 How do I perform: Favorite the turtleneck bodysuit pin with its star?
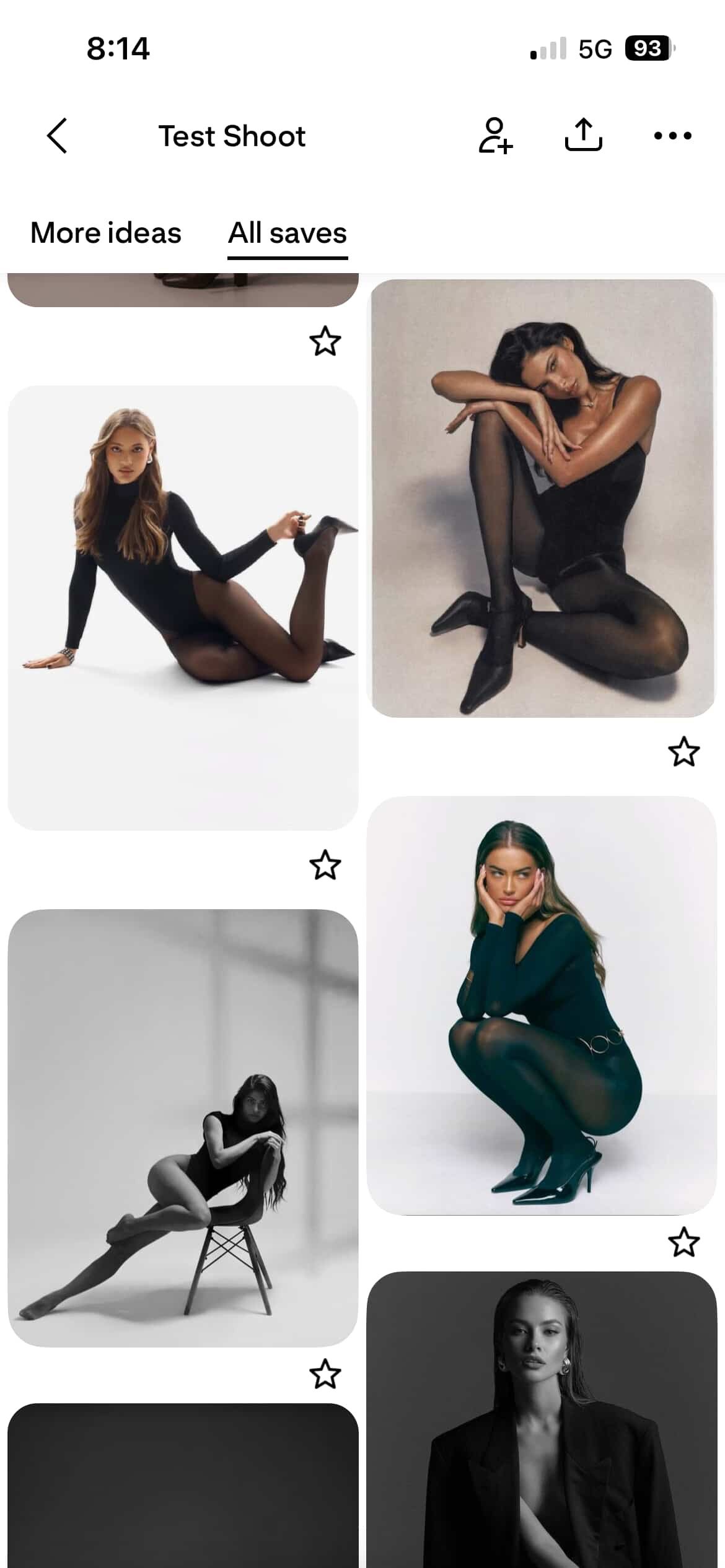[x=325, y=865]
